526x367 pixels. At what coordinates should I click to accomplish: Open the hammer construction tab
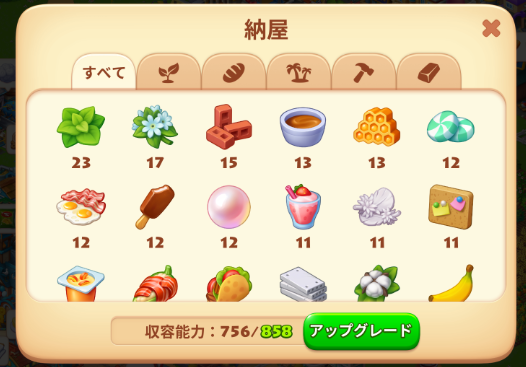(x=364, y=72)
